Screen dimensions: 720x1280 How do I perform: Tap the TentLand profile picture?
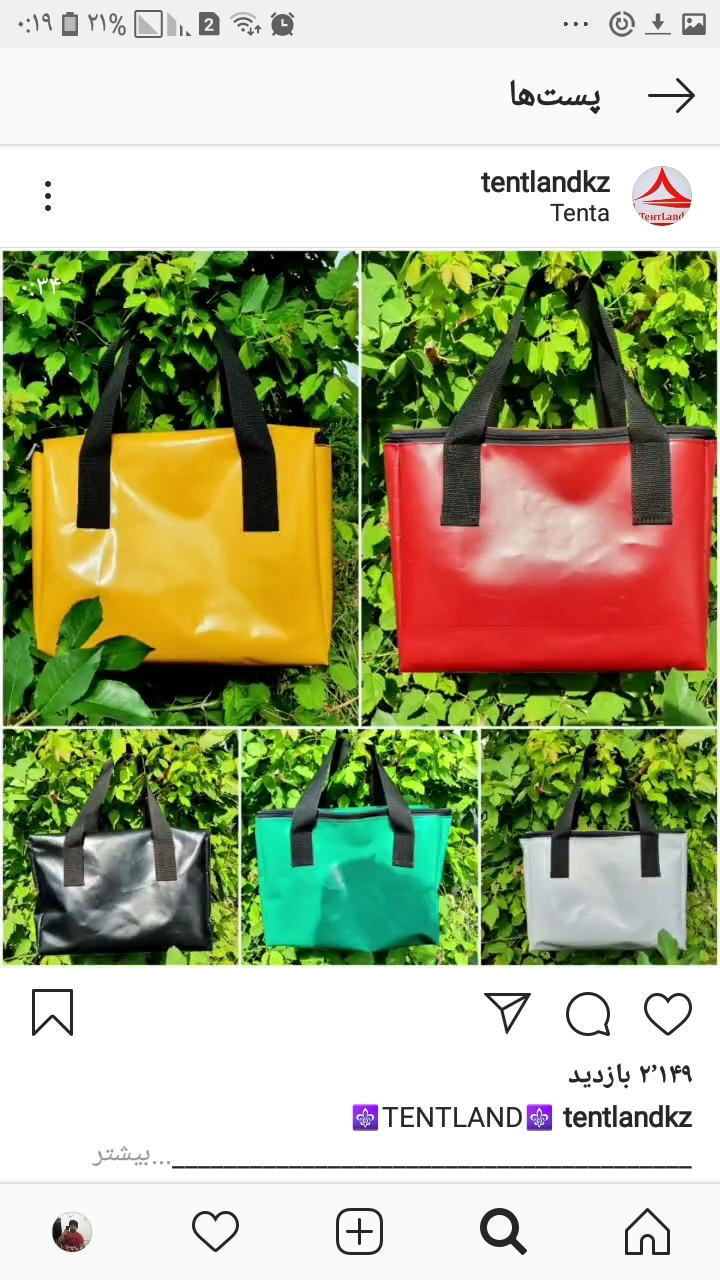[662, 196]
